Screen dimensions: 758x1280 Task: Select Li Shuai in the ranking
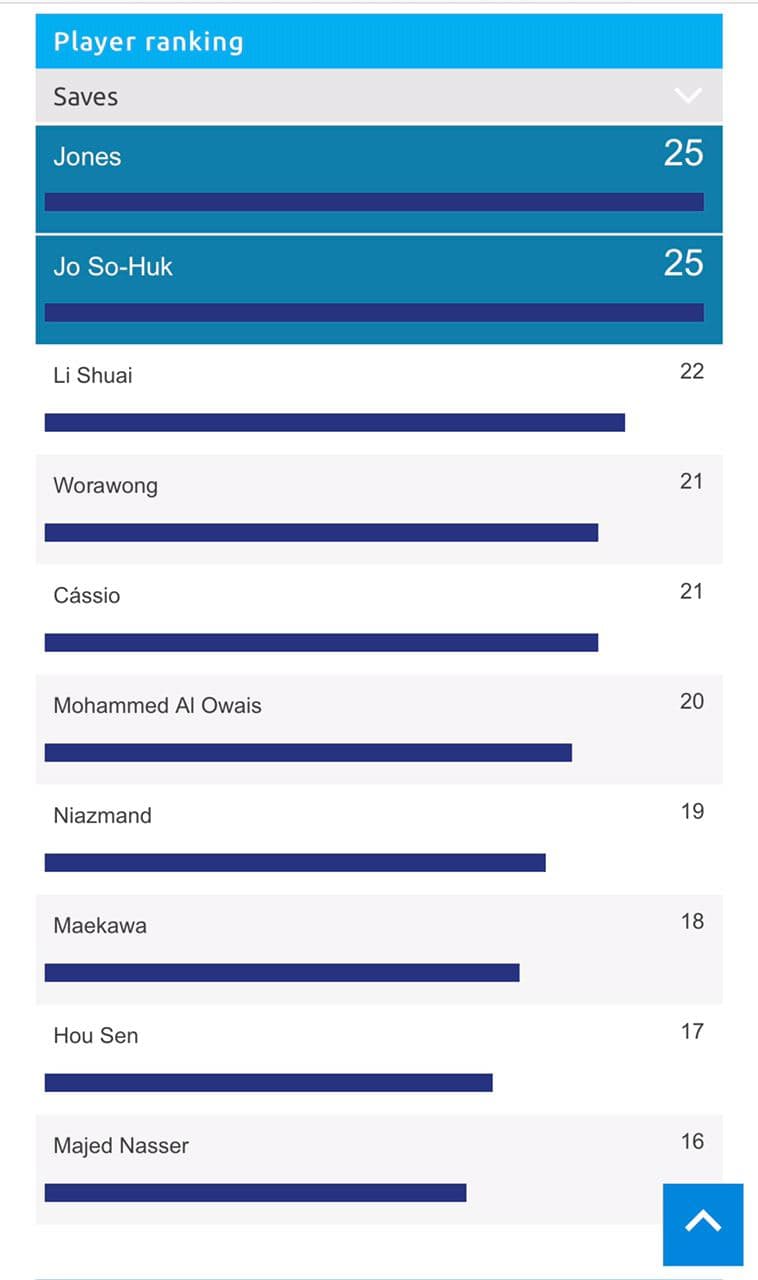(378, 398)
